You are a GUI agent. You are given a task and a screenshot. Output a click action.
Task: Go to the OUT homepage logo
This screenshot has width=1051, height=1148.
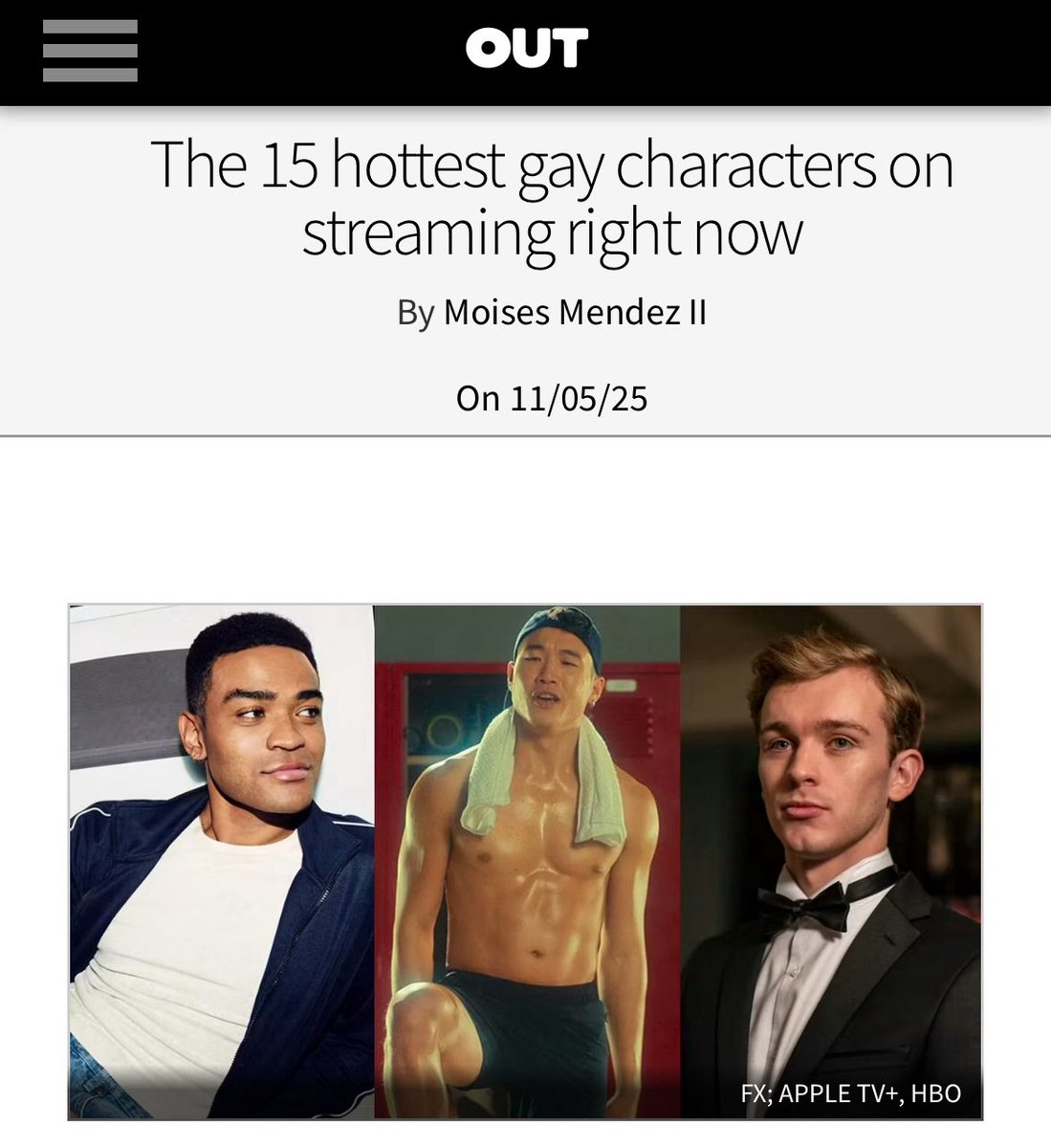[x=526, y=48]
